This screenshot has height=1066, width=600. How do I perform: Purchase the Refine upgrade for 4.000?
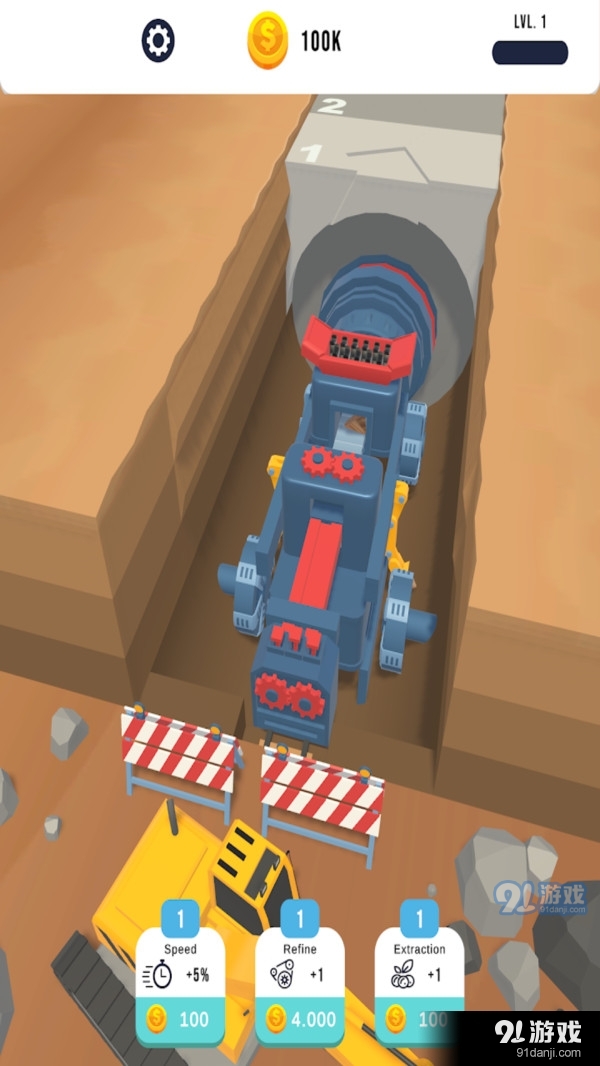click(300, 1018)
